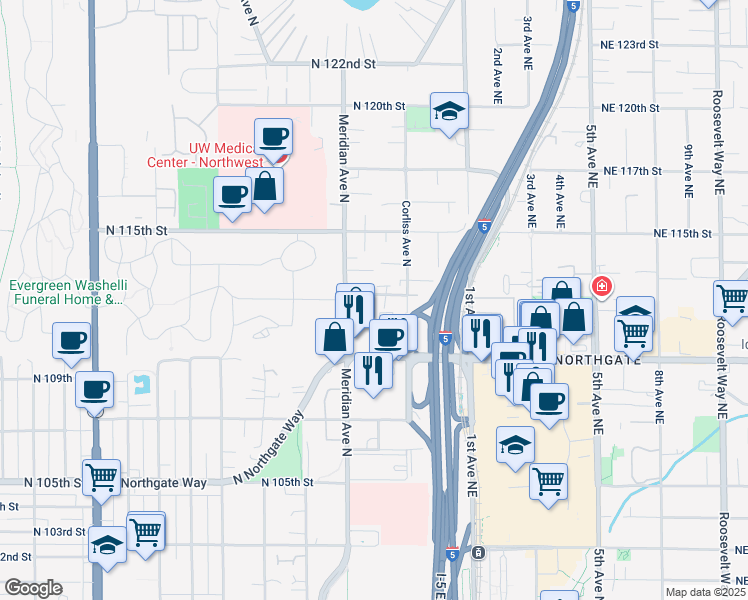Tap the school marker near N 103rd St
Image resolution: width=748 pixels, height=600 pixels.
click(107, 545)
